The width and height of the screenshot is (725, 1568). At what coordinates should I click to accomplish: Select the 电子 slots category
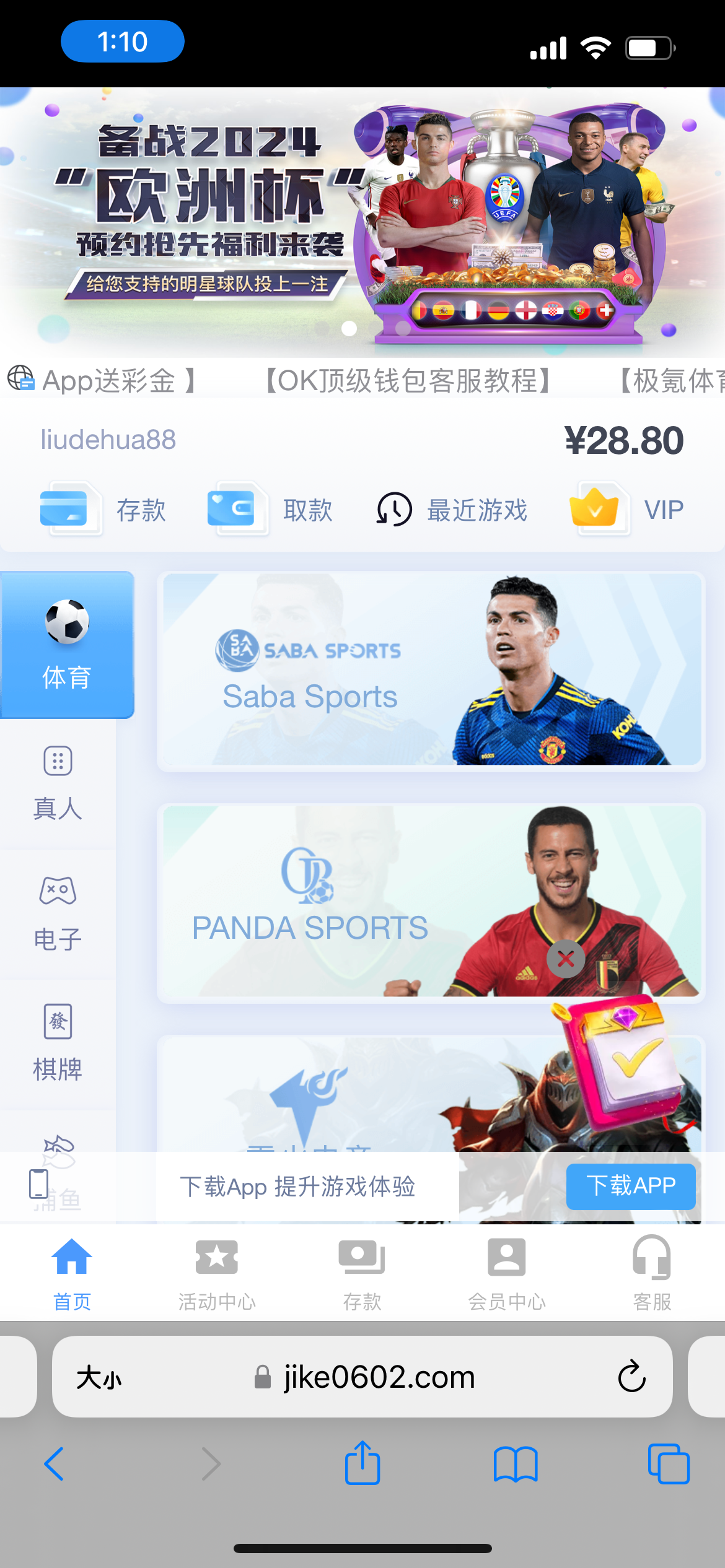tap(58, 913)
